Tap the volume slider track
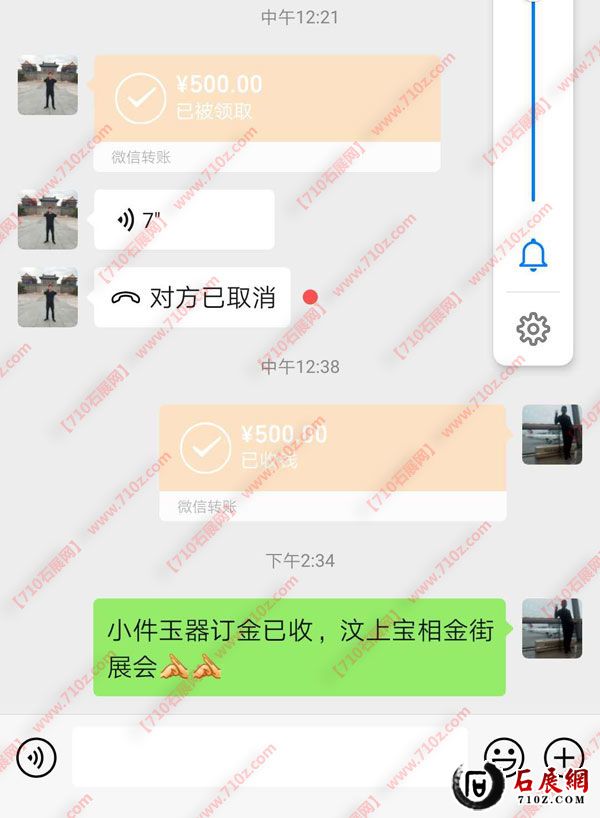Screen dimensions: 600x818 pos(533,100)
